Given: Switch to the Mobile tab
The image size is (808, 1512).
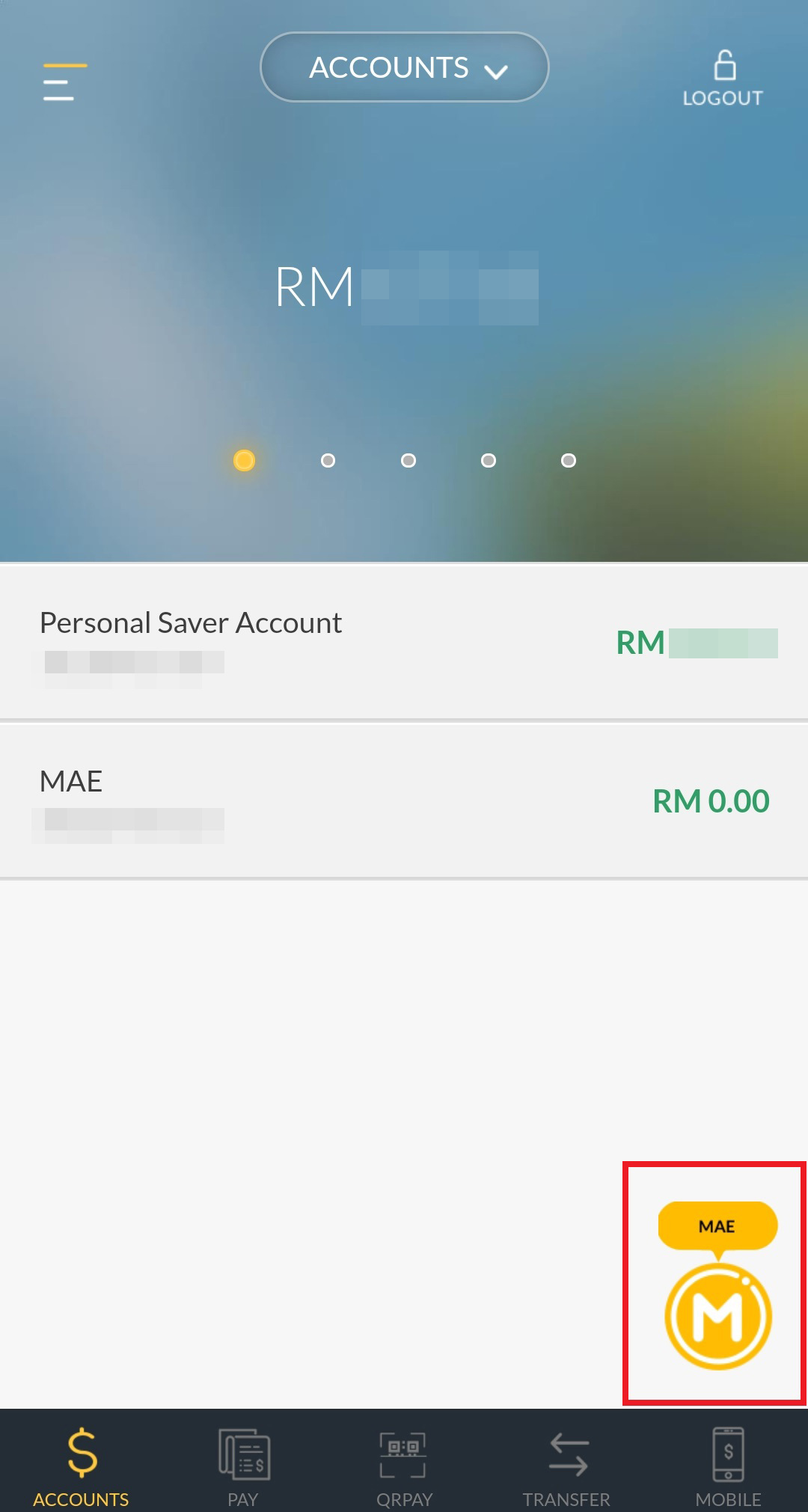Looking at the screenshot, I should (x=728, y=1466).
